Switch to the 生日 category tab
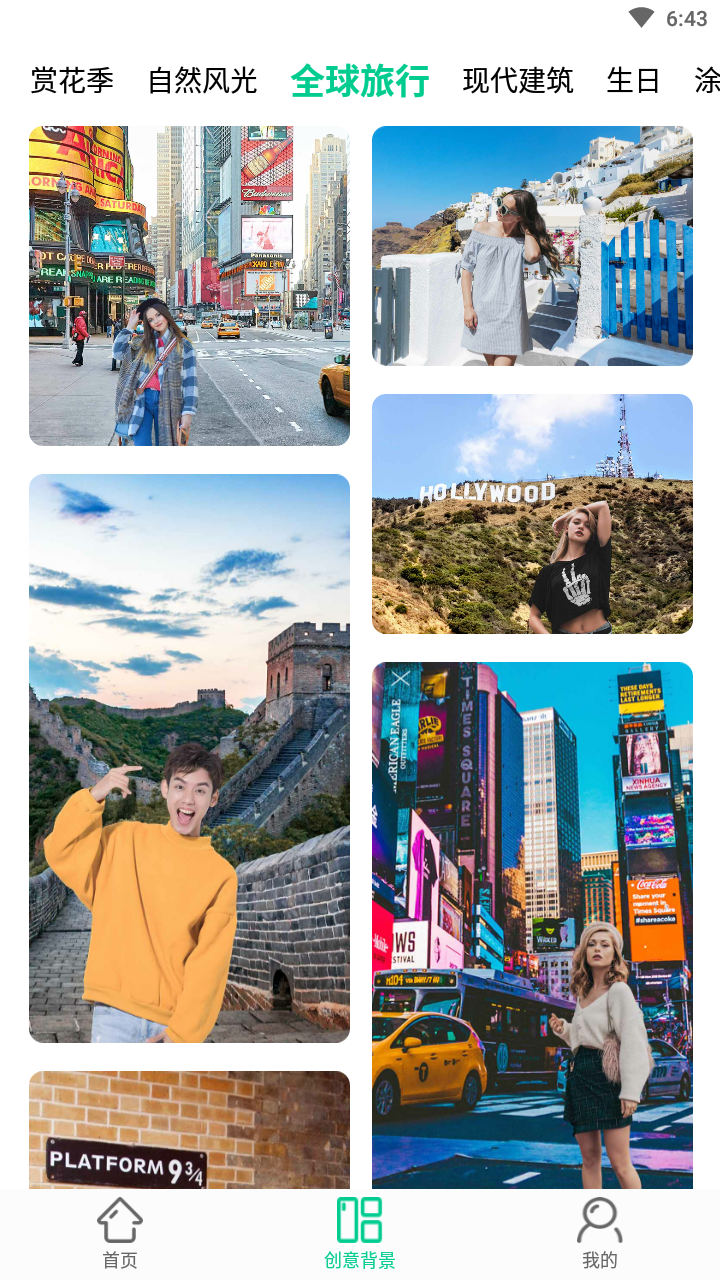 tap(634, 81)
